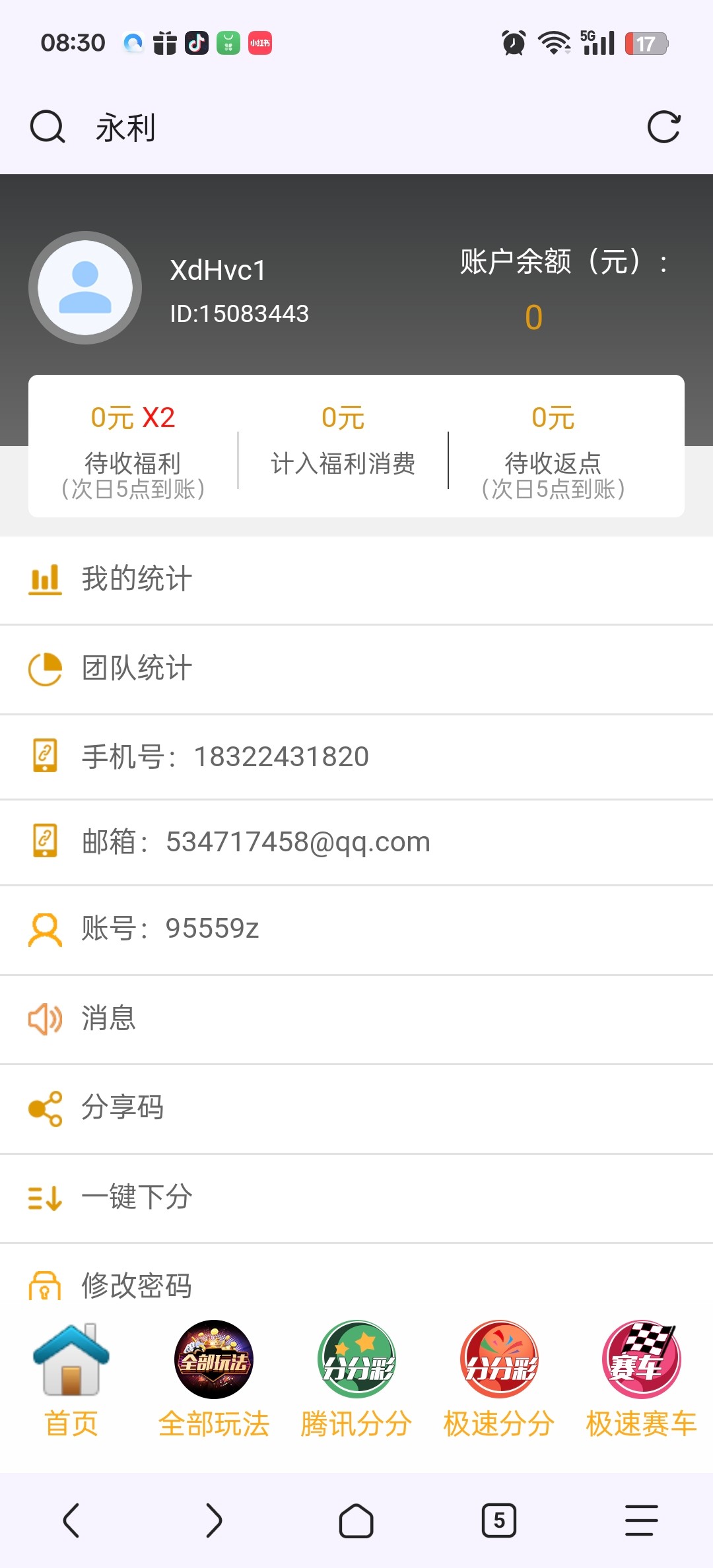
Task: Tap the search icon in the address bar
Action: pos(48,127)
